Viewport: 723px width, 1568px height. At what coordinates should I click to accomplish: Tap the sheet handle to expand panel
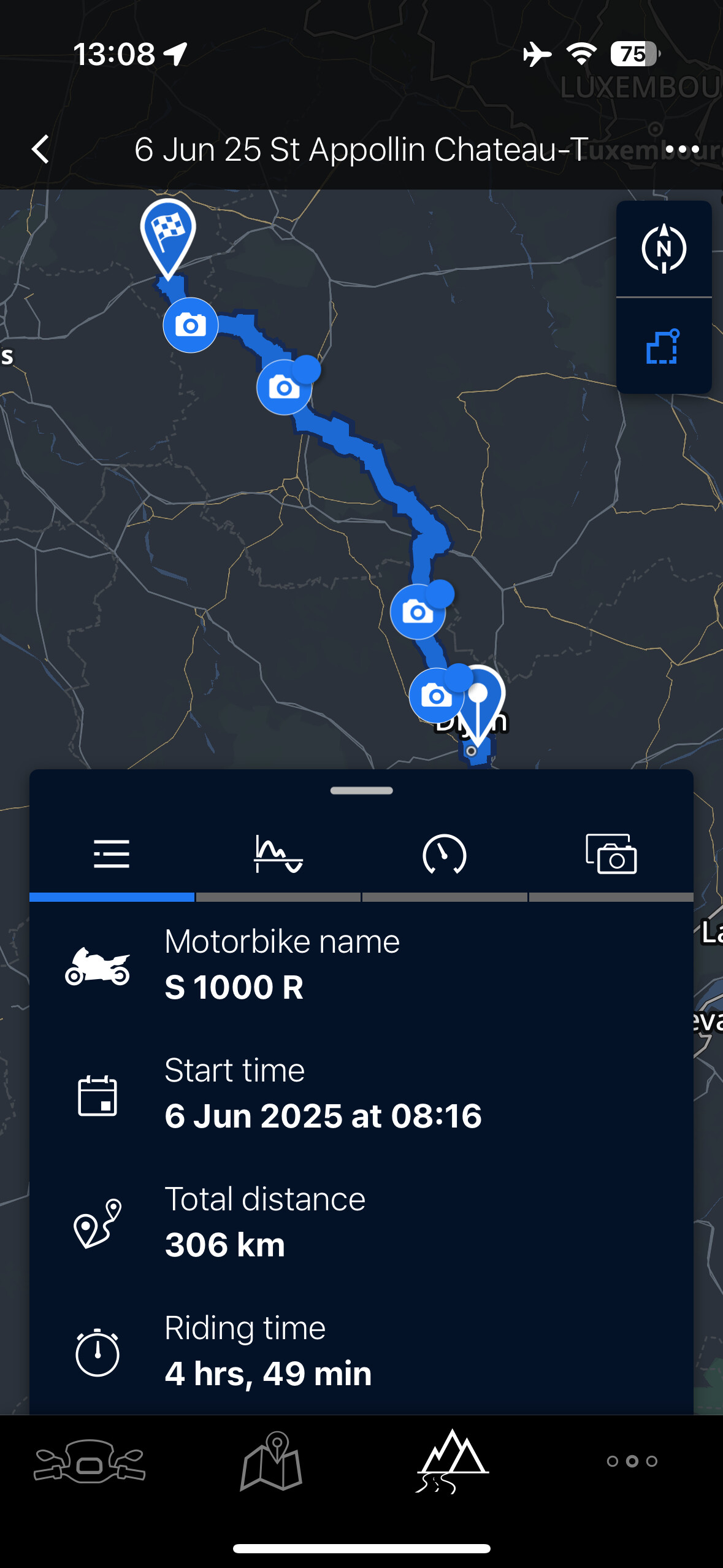pyautogui.click(x=361, y=790)
